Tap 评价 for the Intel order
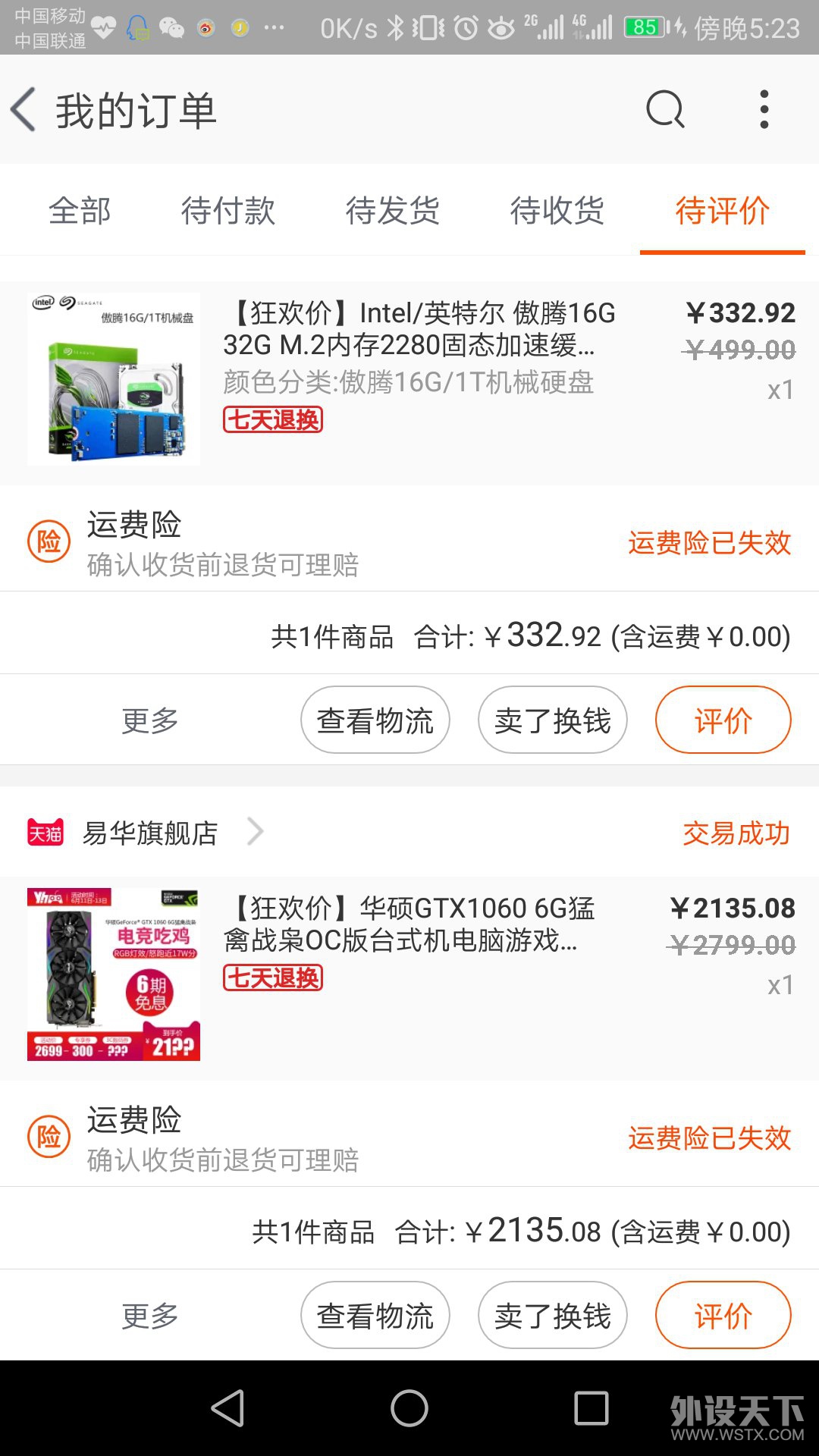 723,720
